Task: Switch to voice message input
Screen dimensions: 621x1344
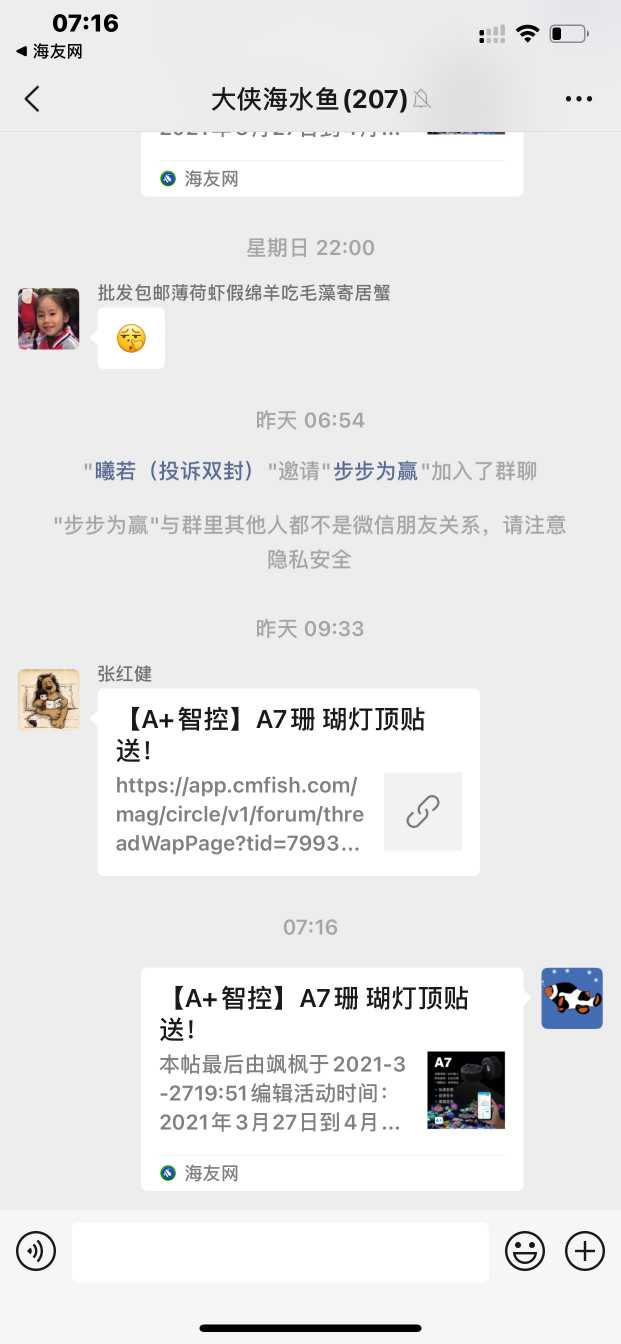Action: pos(36,1251)
